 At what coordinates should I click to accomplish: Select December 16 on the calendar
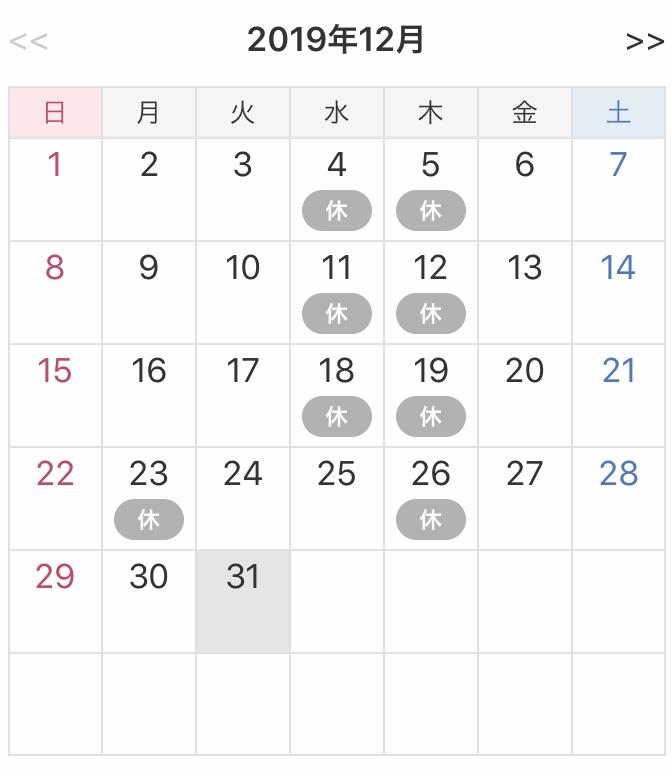tap(149, 394)
